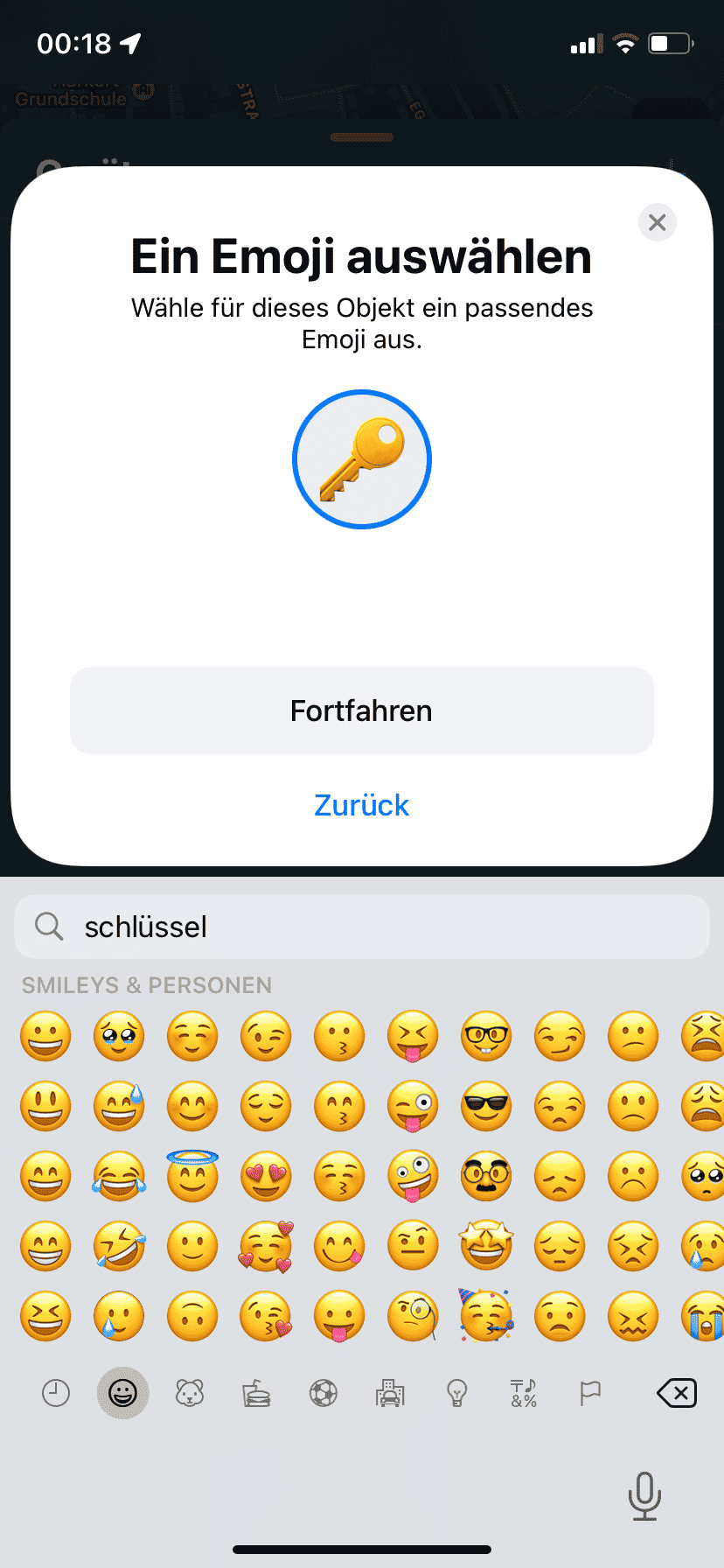
Task: Switch to the symbols emoji category
Action: pos(524,1393)
